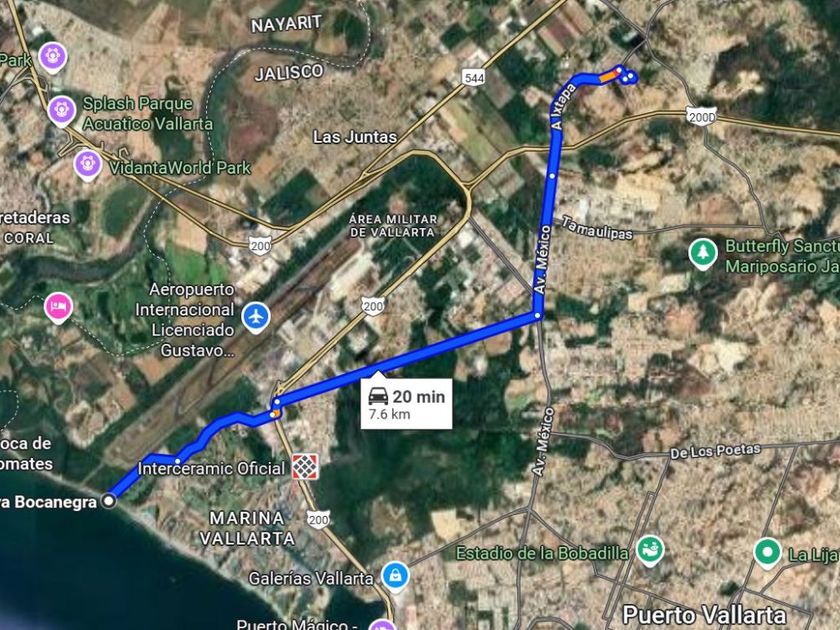Select the Interceramic Oficial store marker

[305, 467]
